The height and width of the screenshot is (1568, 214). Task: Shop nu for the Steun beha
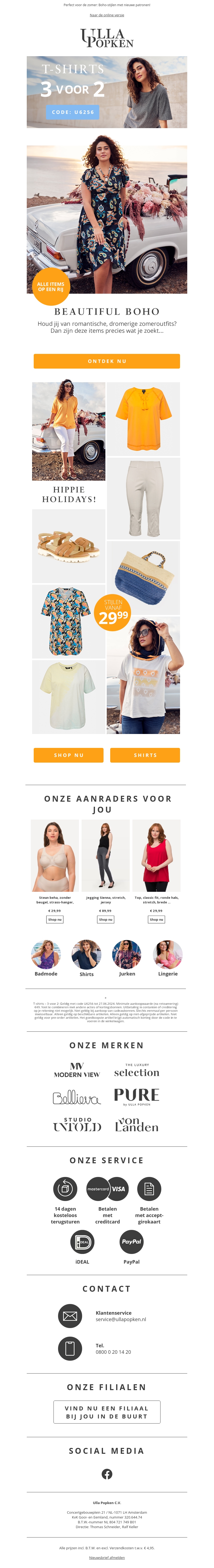tap(55, 919)
